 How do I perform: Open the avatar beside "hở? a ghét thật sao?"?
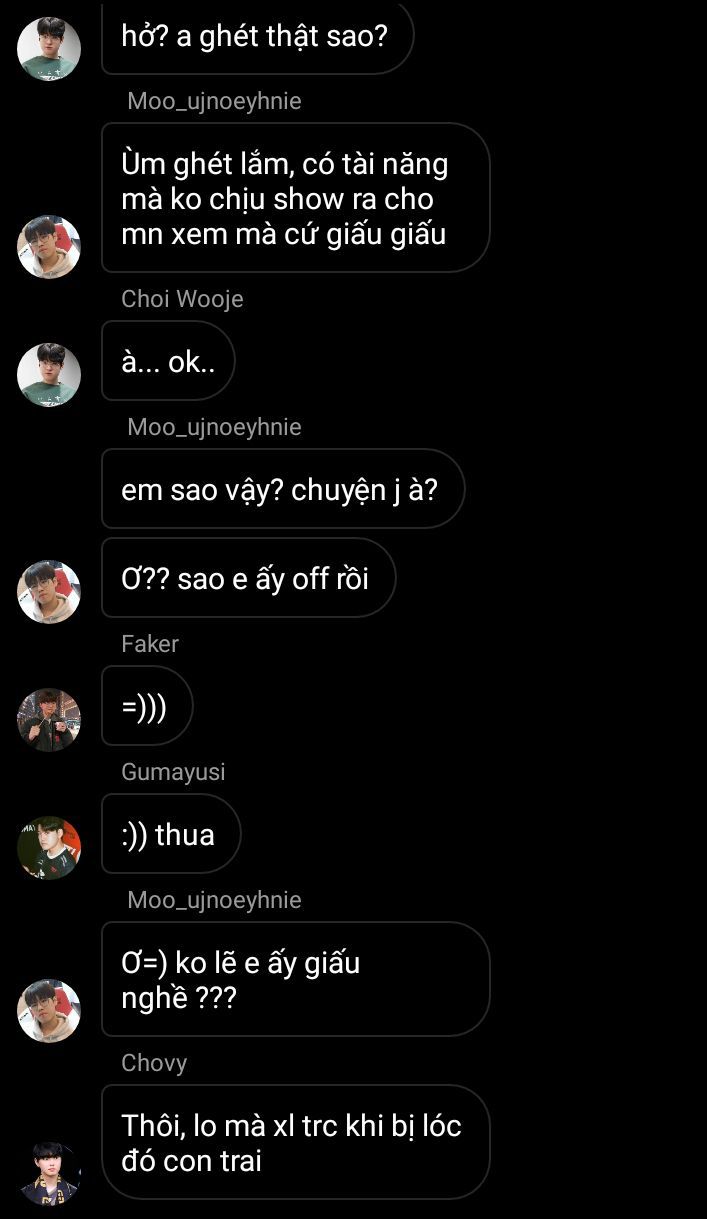(x=49, y=48)
